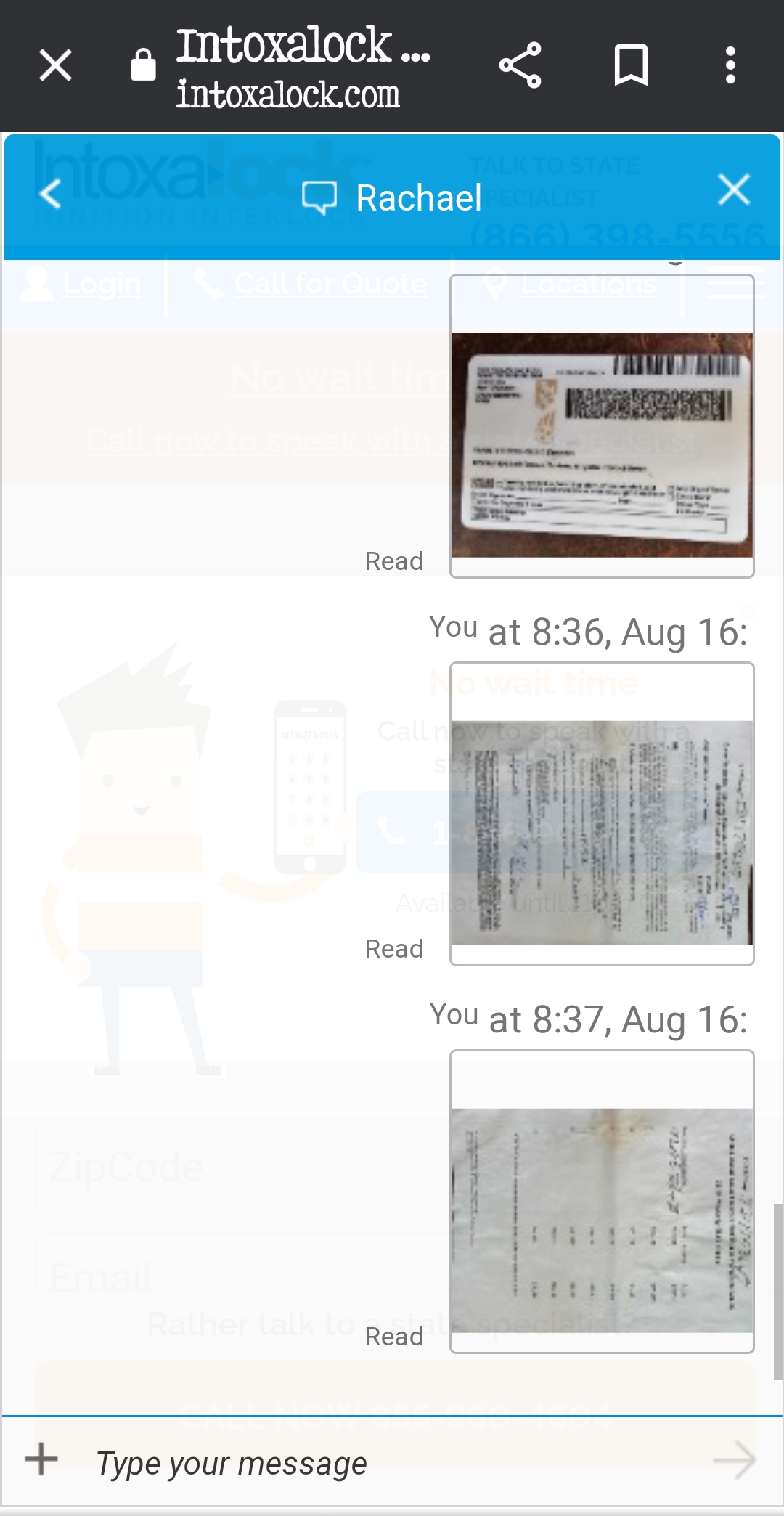Send the message with the arrow icon

pyautogui.click(x=734, y=1460)
